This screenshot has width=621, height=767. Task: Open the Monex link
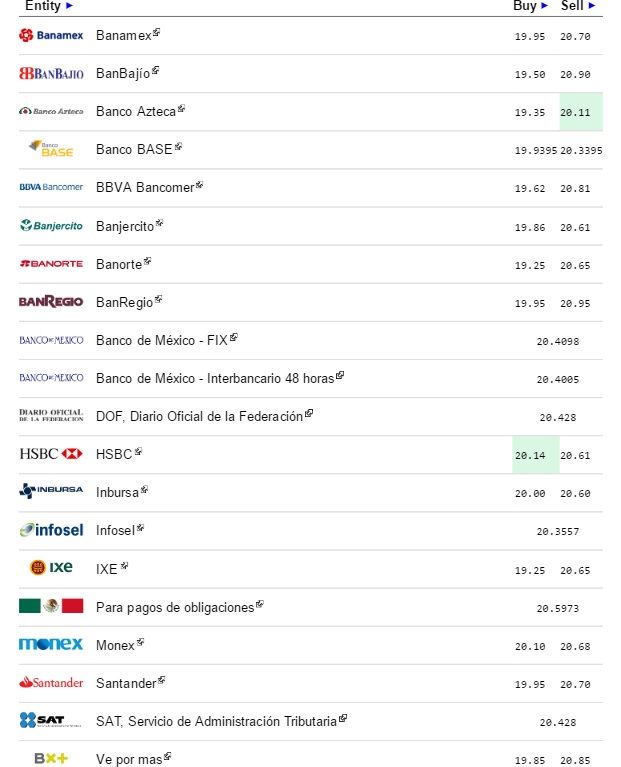[115, 646]
